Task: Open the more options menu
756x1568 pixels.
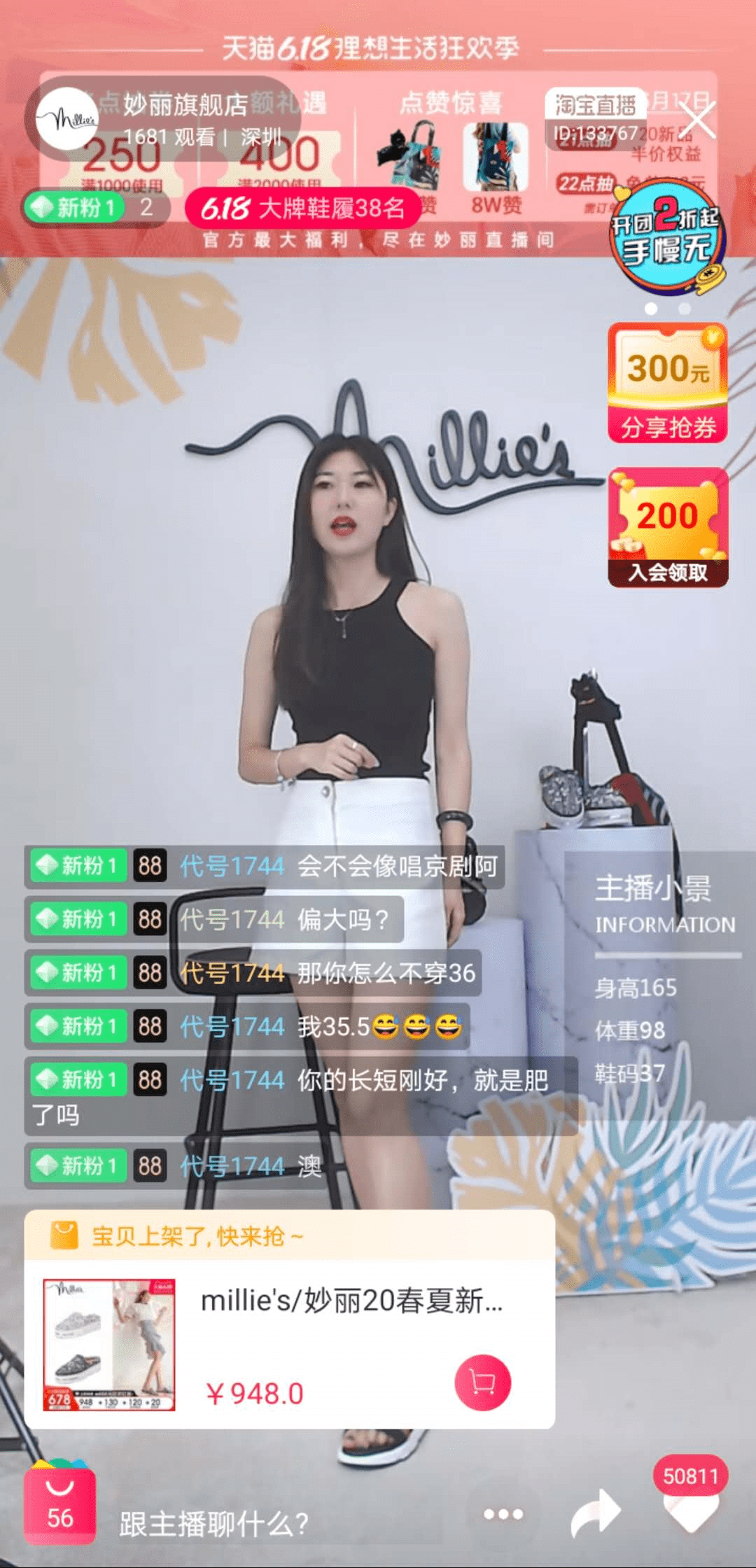Action: coord(503,1514)
